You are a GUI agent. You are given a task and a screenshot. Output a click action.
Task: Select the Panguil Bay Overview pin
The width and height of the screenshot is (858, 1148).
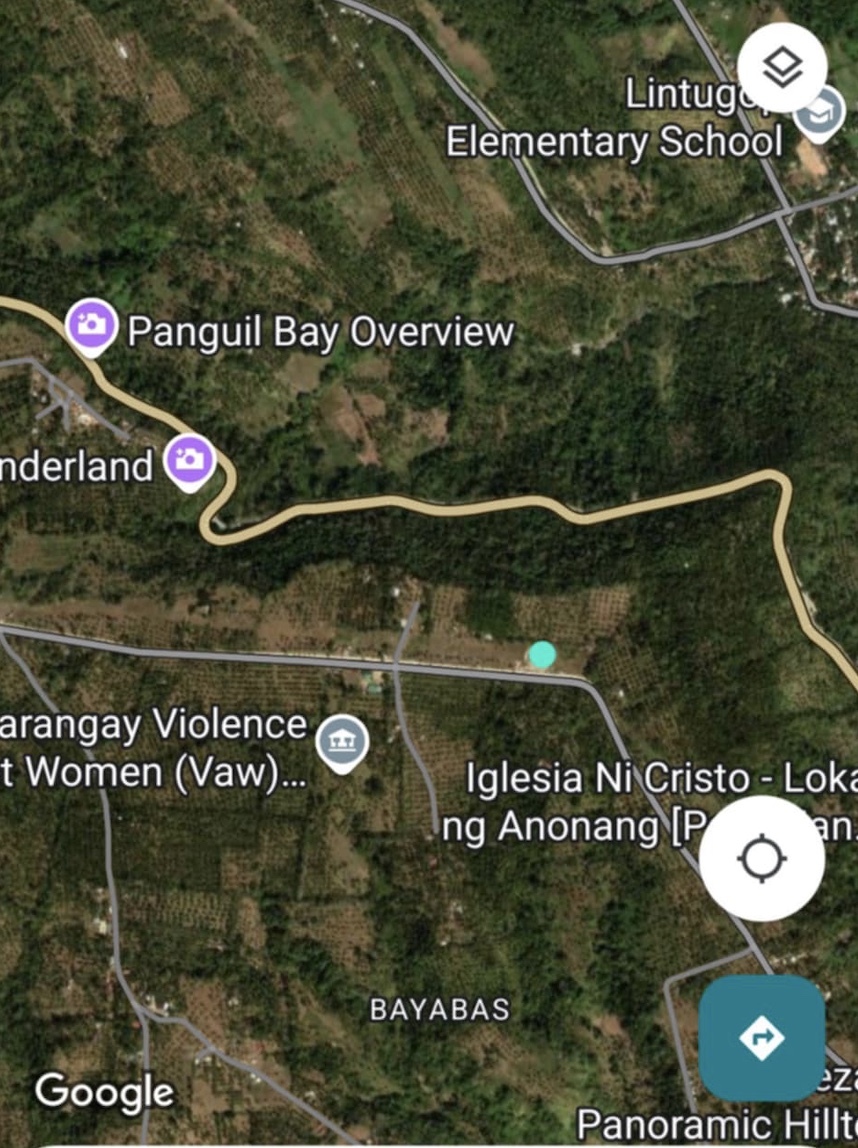[x=91, y=325]
